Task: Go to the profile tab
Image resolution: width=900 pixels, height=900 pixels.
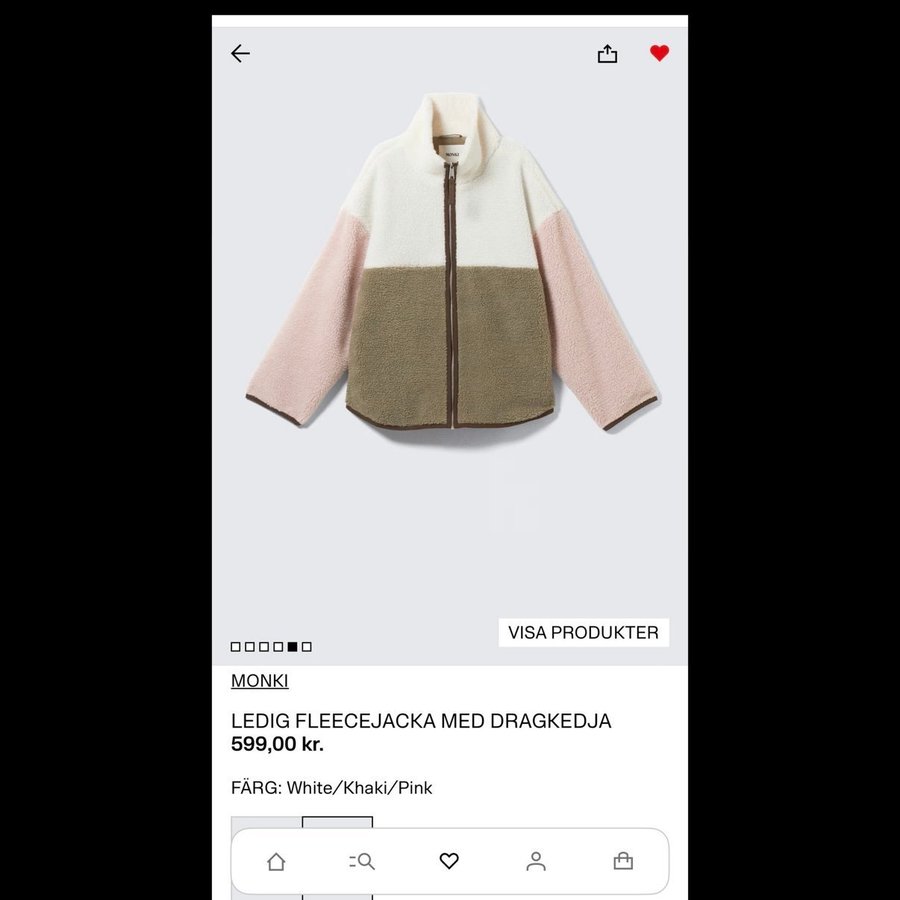Action: point(536,861)
